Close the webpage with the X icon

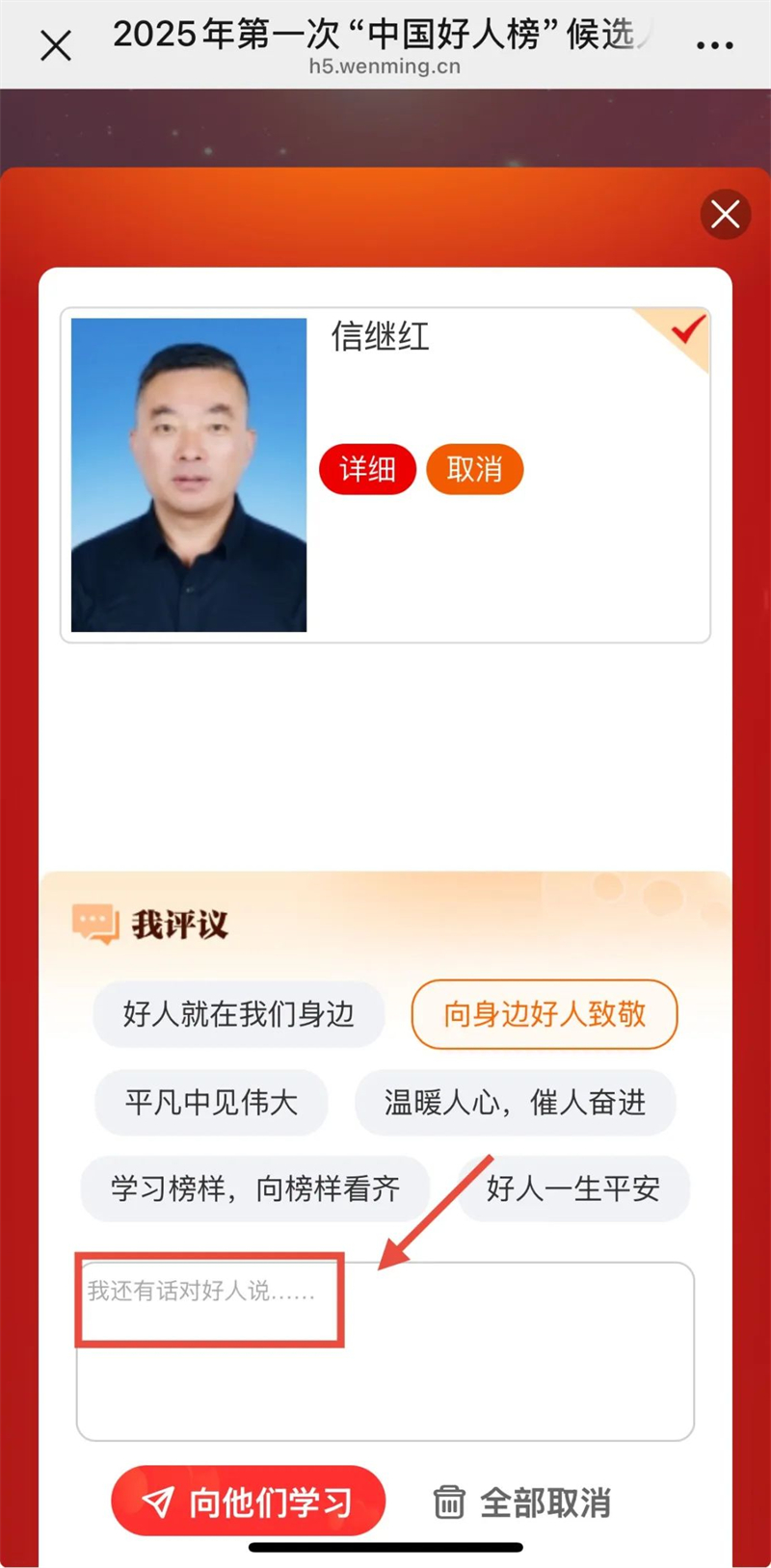tap(56, 45)
